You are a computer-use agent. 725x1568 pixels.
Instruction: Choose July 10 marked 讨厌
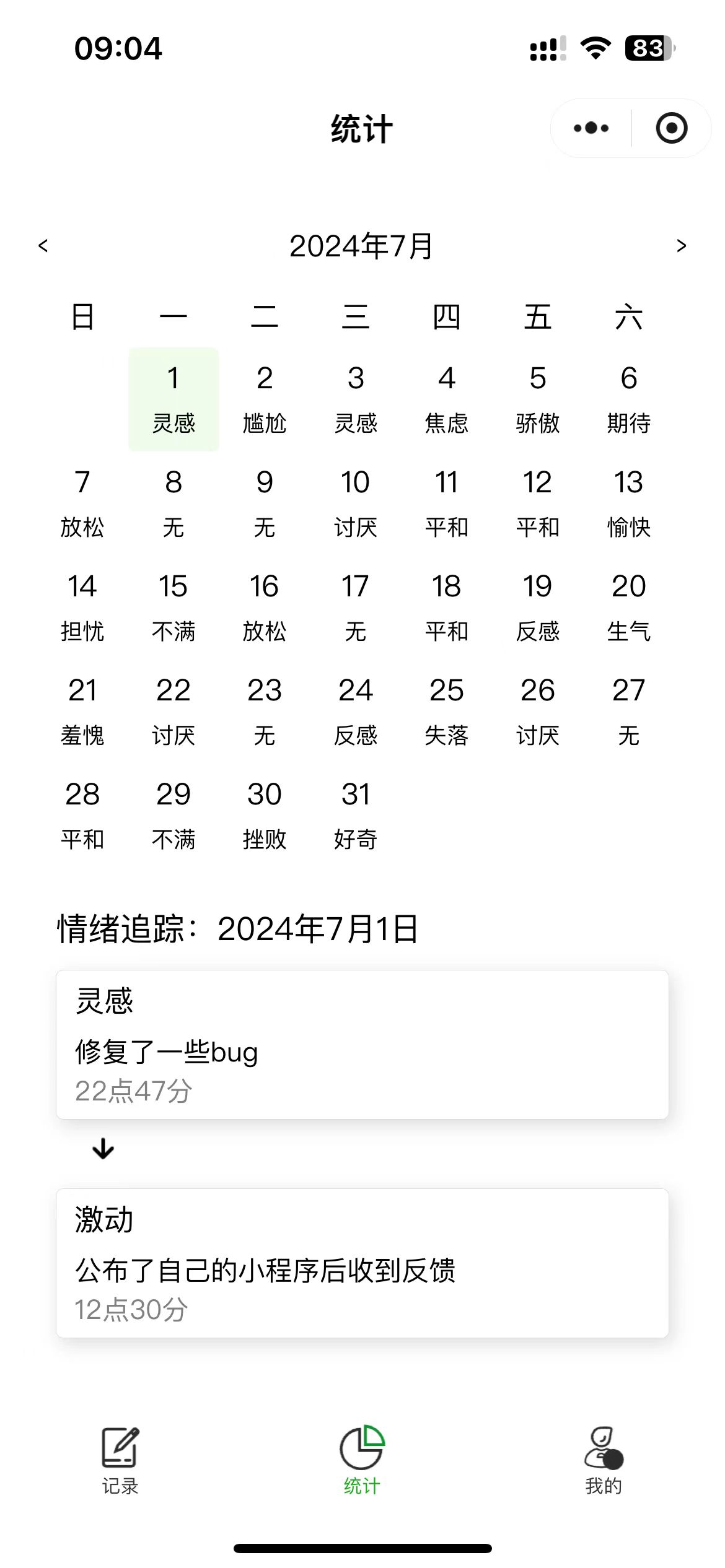coord(356,503)
